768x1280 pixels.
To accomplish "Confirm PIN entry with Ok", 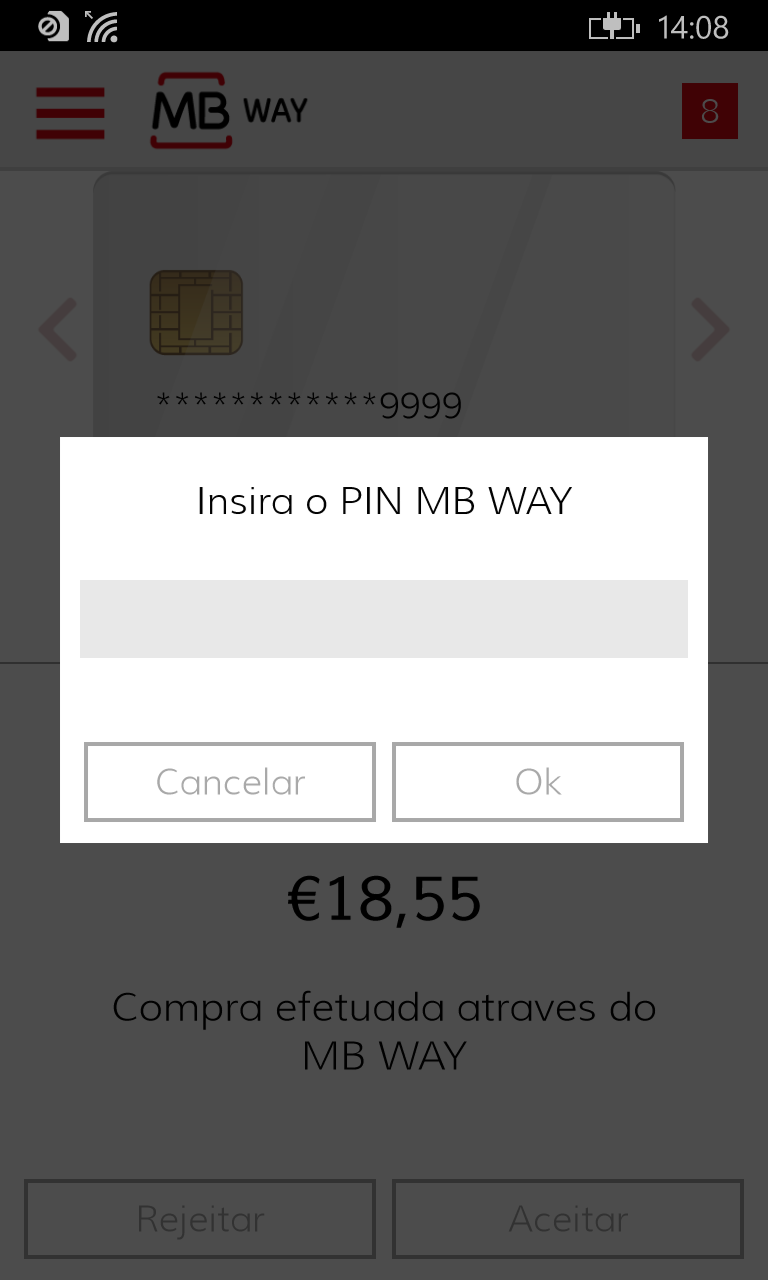I will pos(537,782).
